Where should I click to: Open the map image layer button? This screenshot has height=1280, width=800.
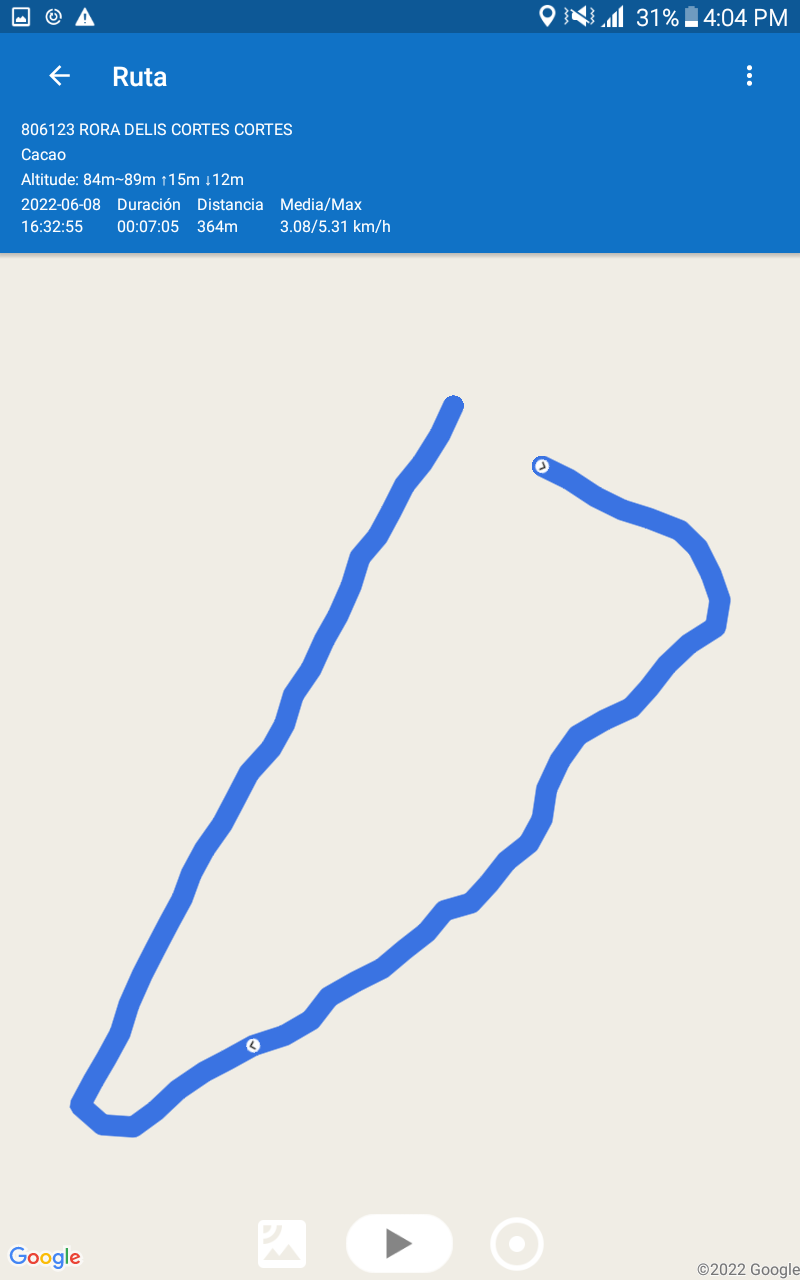[282, 1244]
